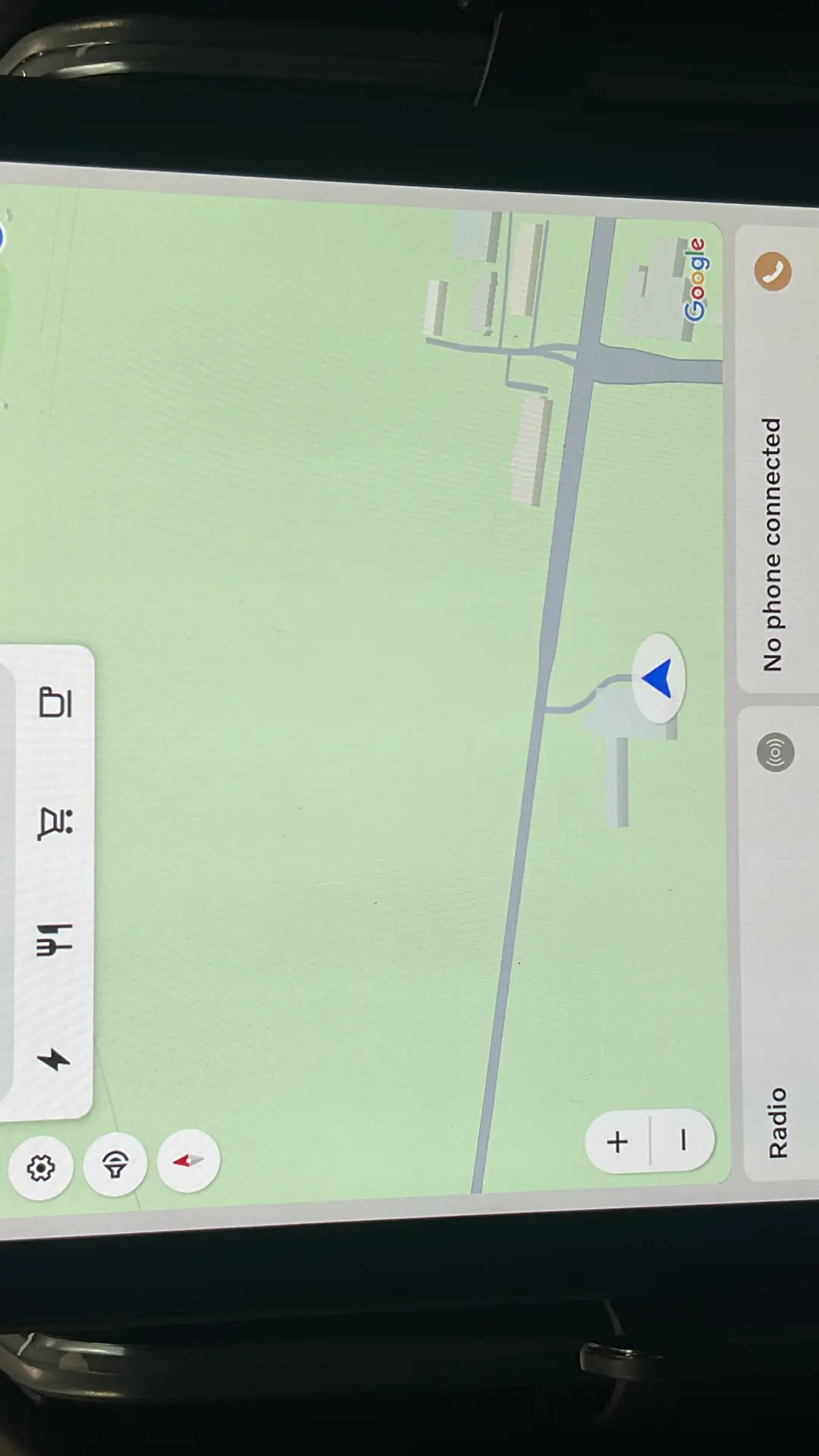Find restaurants using fork and knife icon
The height and width of the screenshot is (1456, 819).
[55, 940]
